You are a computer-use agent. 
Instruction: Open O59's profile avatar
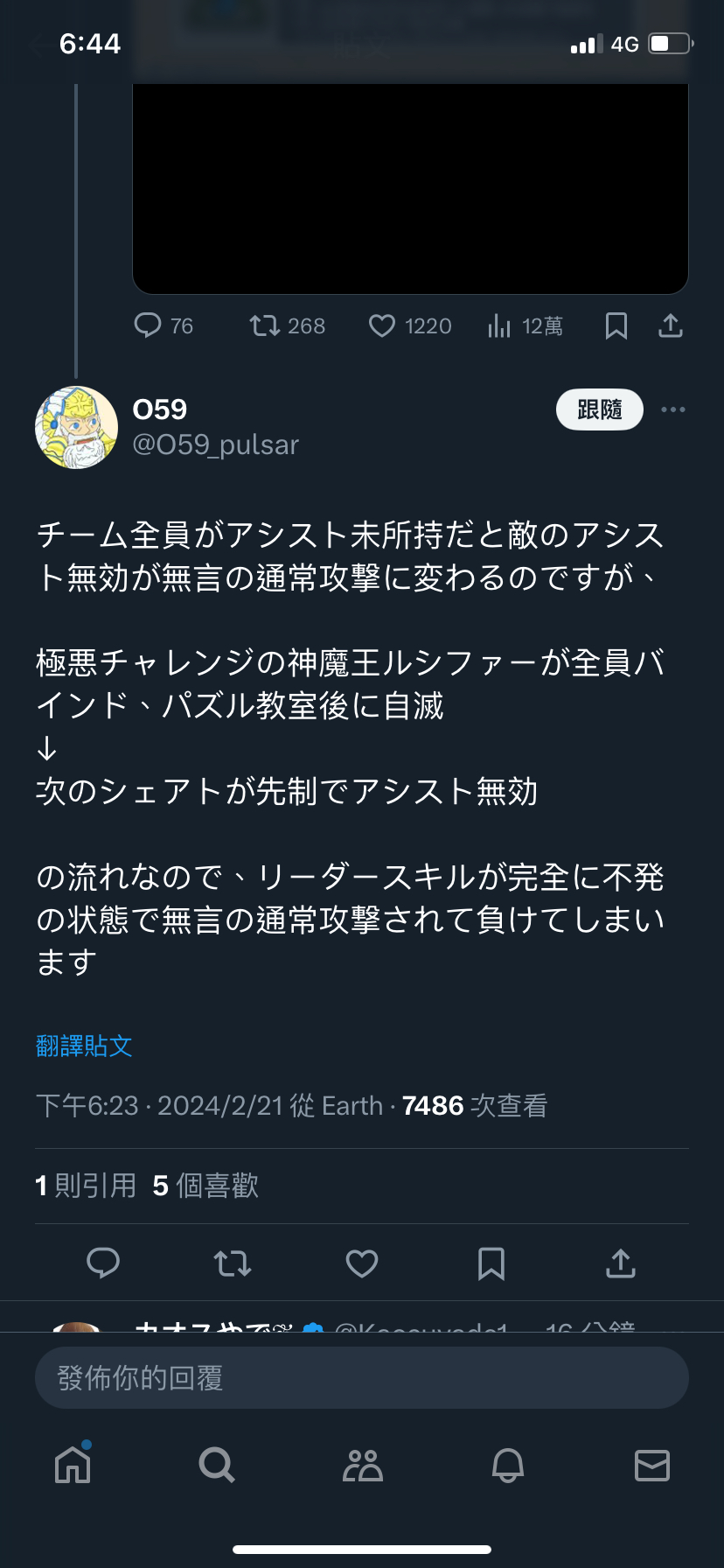coord(76,427)
